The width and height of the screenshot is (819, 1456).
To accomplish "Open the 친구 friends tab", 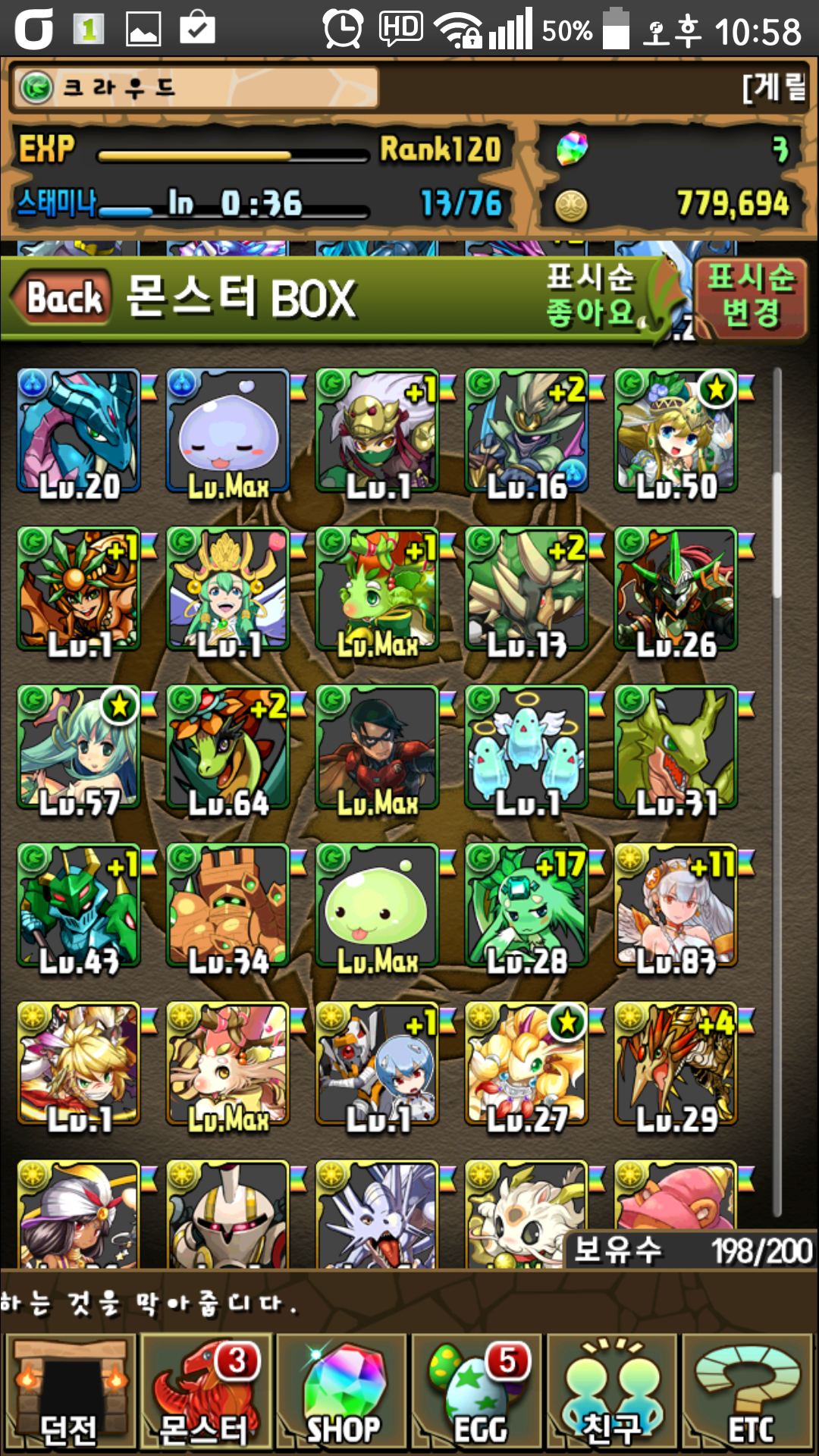I will tap(613, 1392).
